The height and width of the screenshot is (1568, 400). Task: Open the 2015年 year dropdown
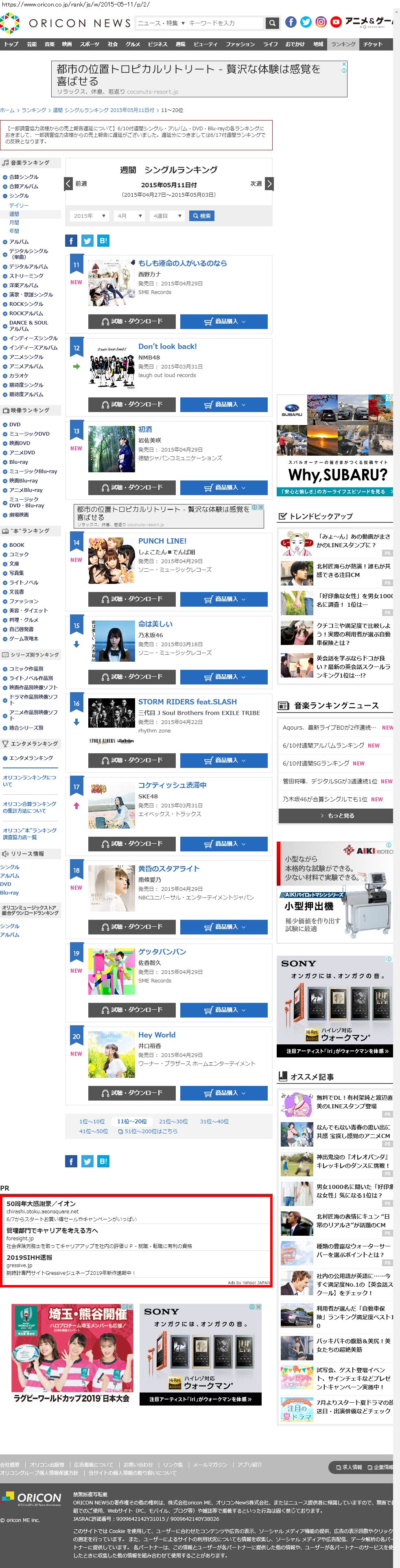(90, 215)
